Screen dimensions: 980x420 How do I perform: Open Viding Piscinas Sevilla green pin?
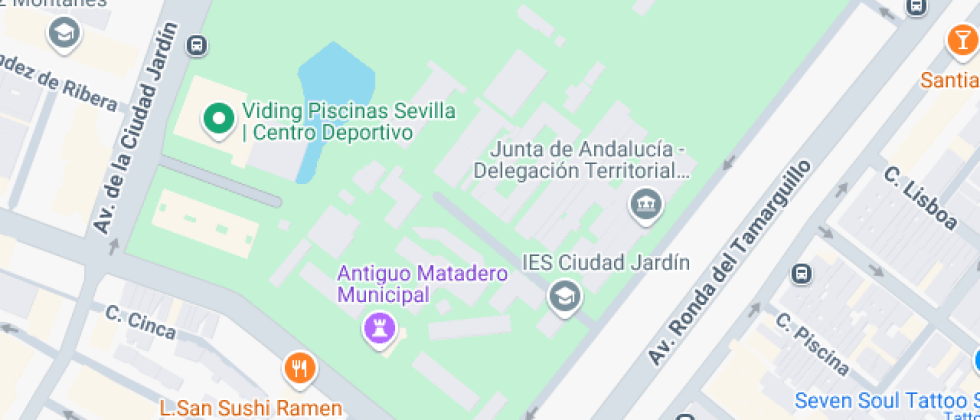[217, 120]
